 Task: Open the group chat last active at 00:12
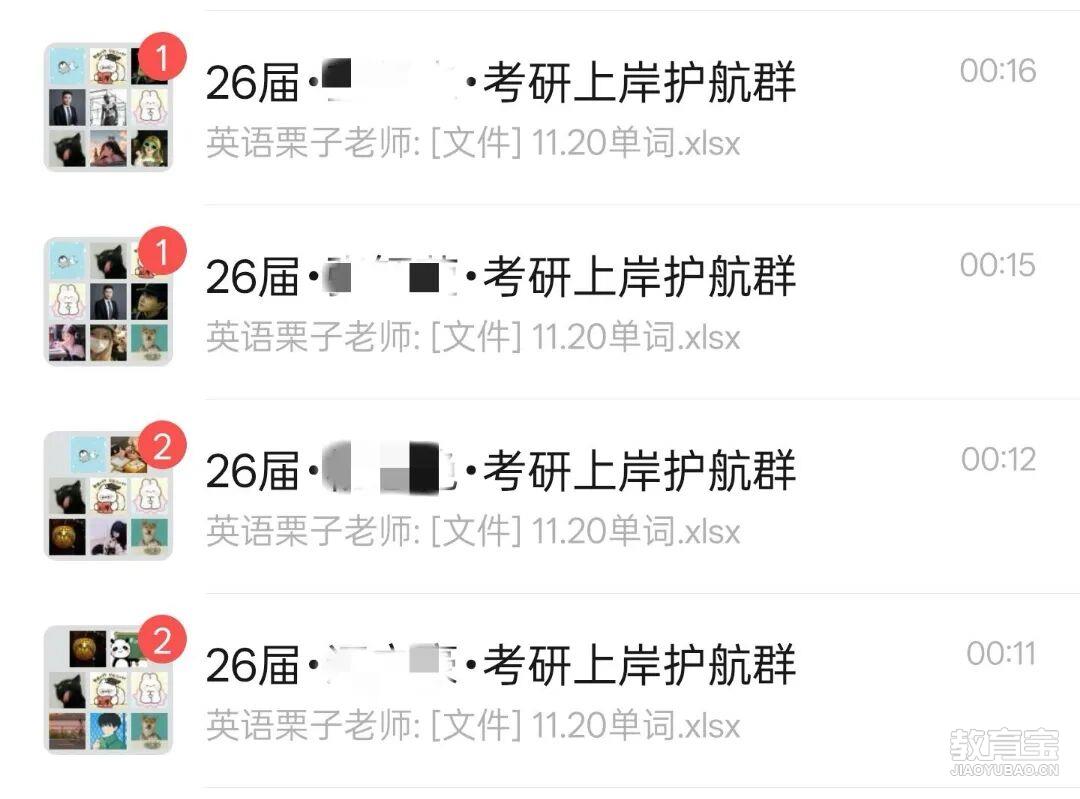pos(500,496)
